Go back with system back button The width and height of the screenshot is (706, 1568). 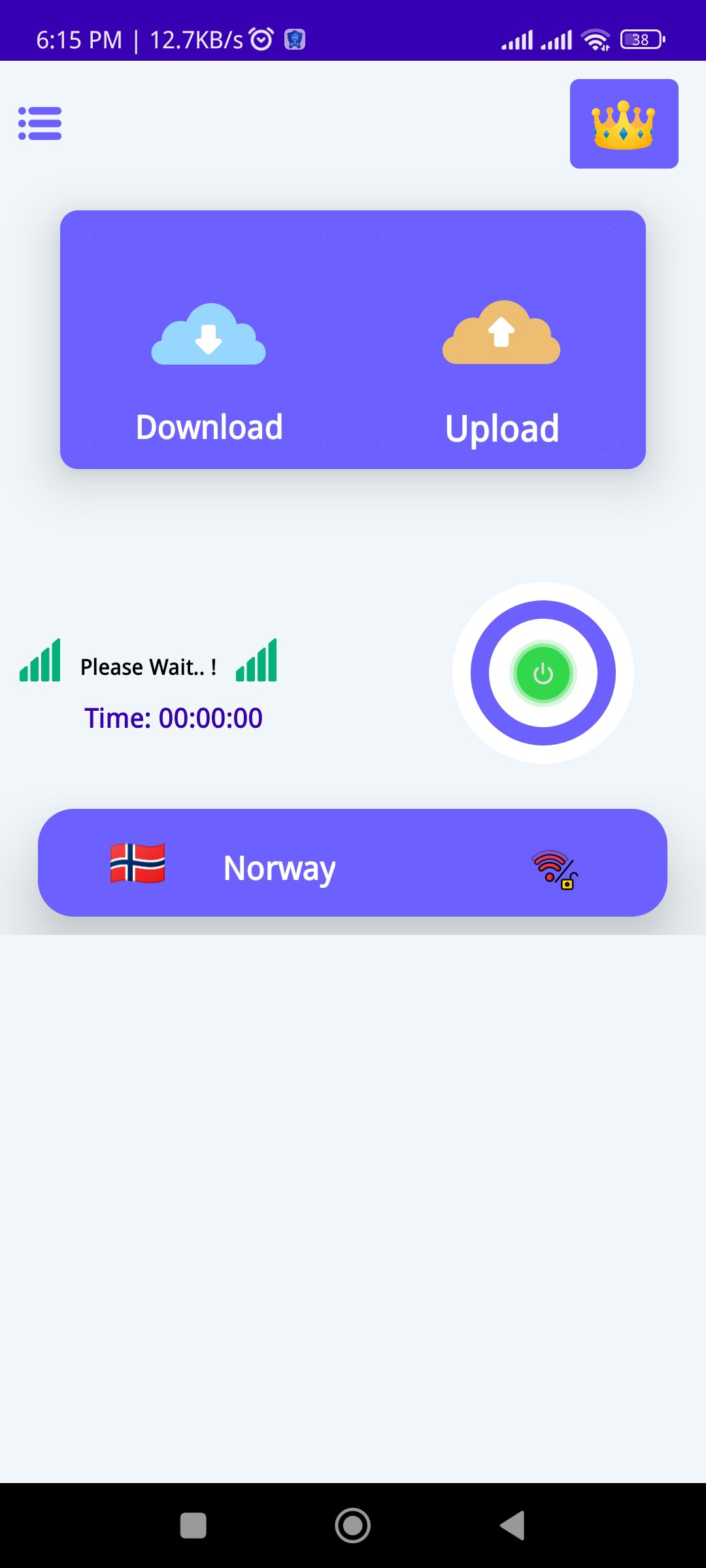tap(513, 1526)
